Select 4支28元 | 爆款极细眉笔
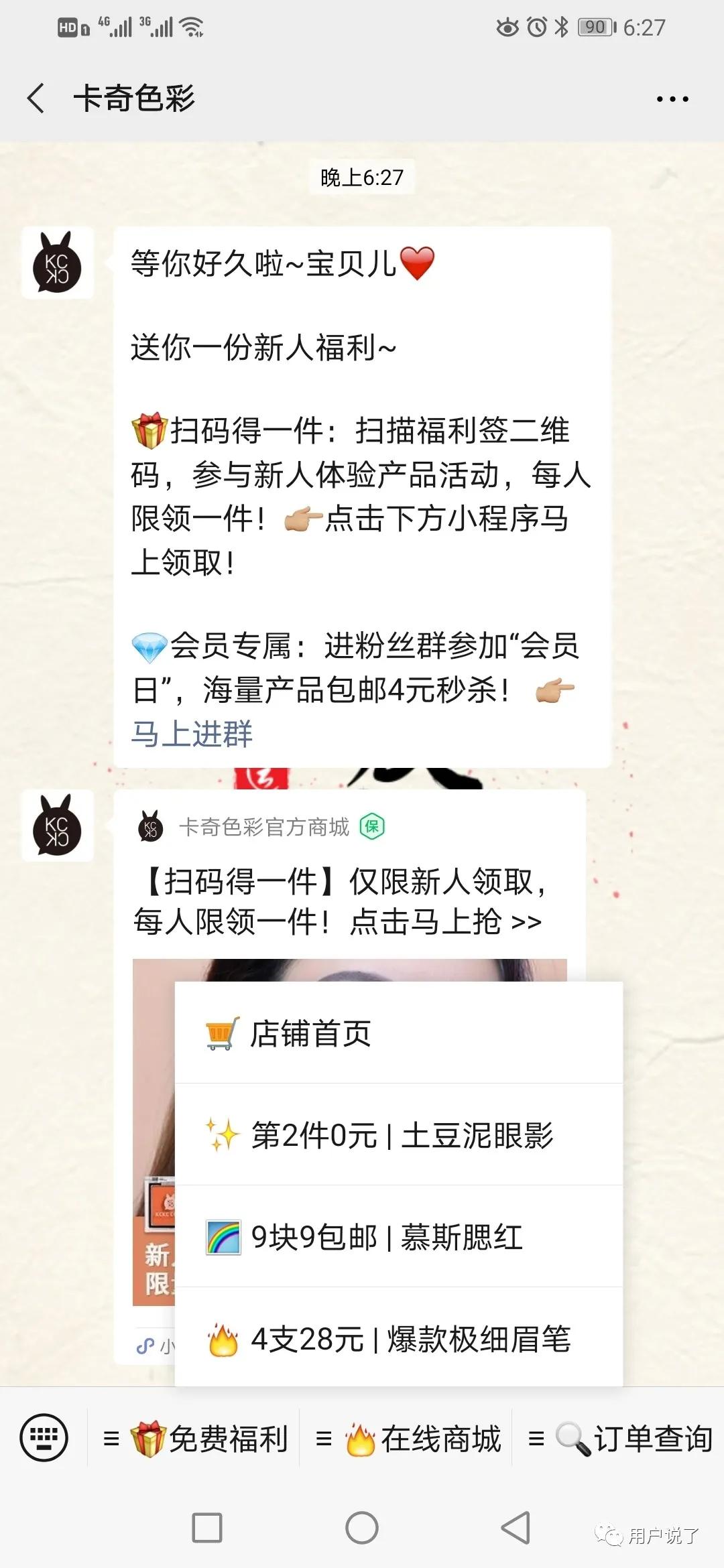The width and height of the screenshot is (724, 1568). [399, 1339]
